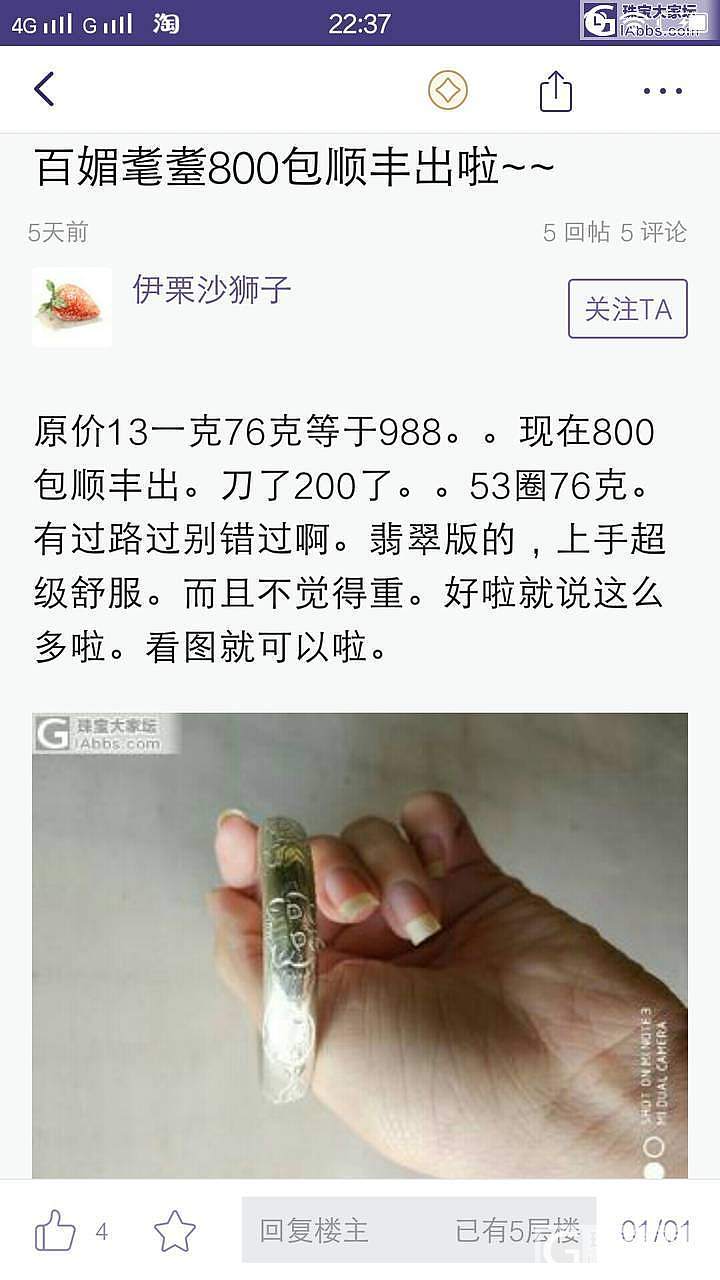View the replies via 已有5层楼

[x=517, y=1231]
